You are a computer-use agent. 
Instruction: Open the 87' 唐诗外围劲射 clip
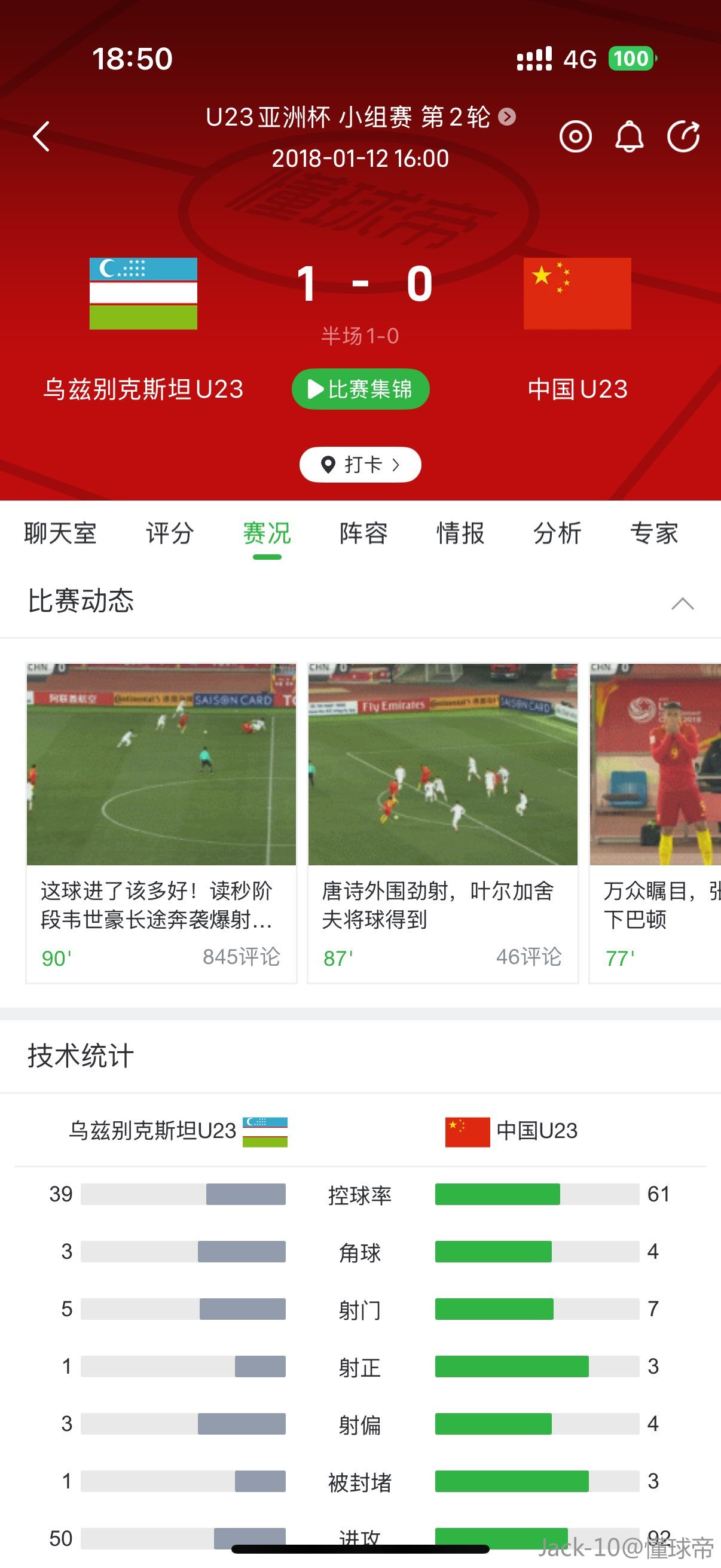442,822
